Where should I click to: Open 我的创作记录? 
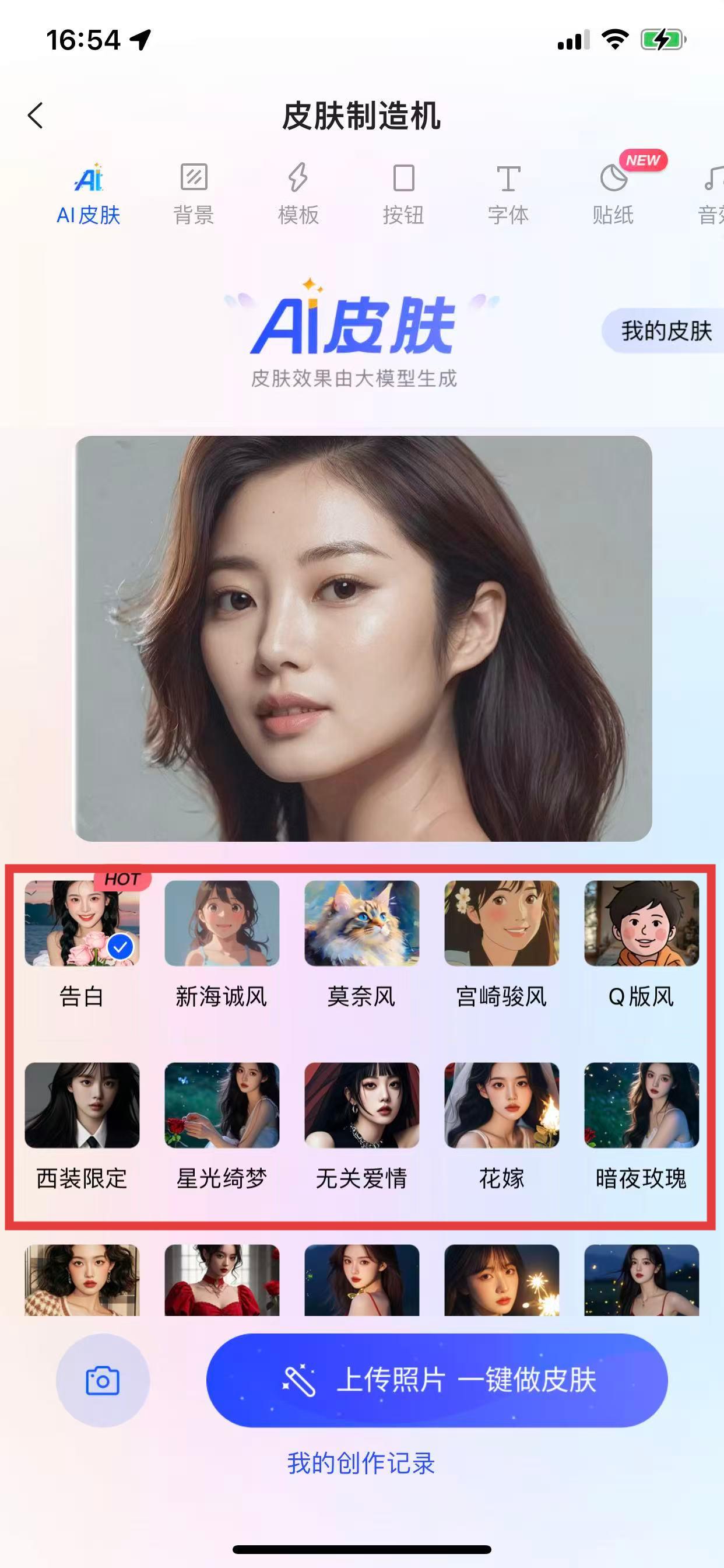point(361,1464)
